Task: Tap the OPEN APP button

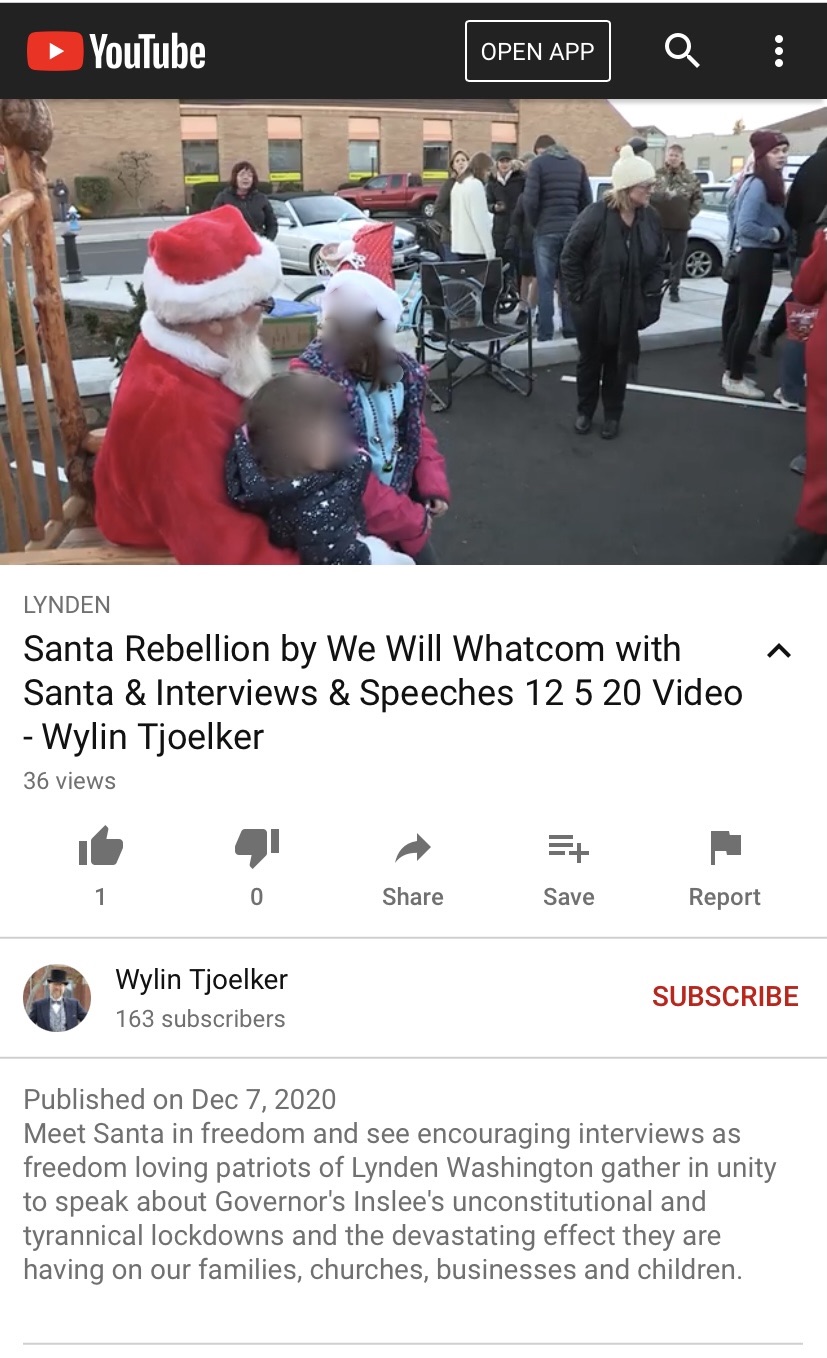Action: [x=537, y=51]
